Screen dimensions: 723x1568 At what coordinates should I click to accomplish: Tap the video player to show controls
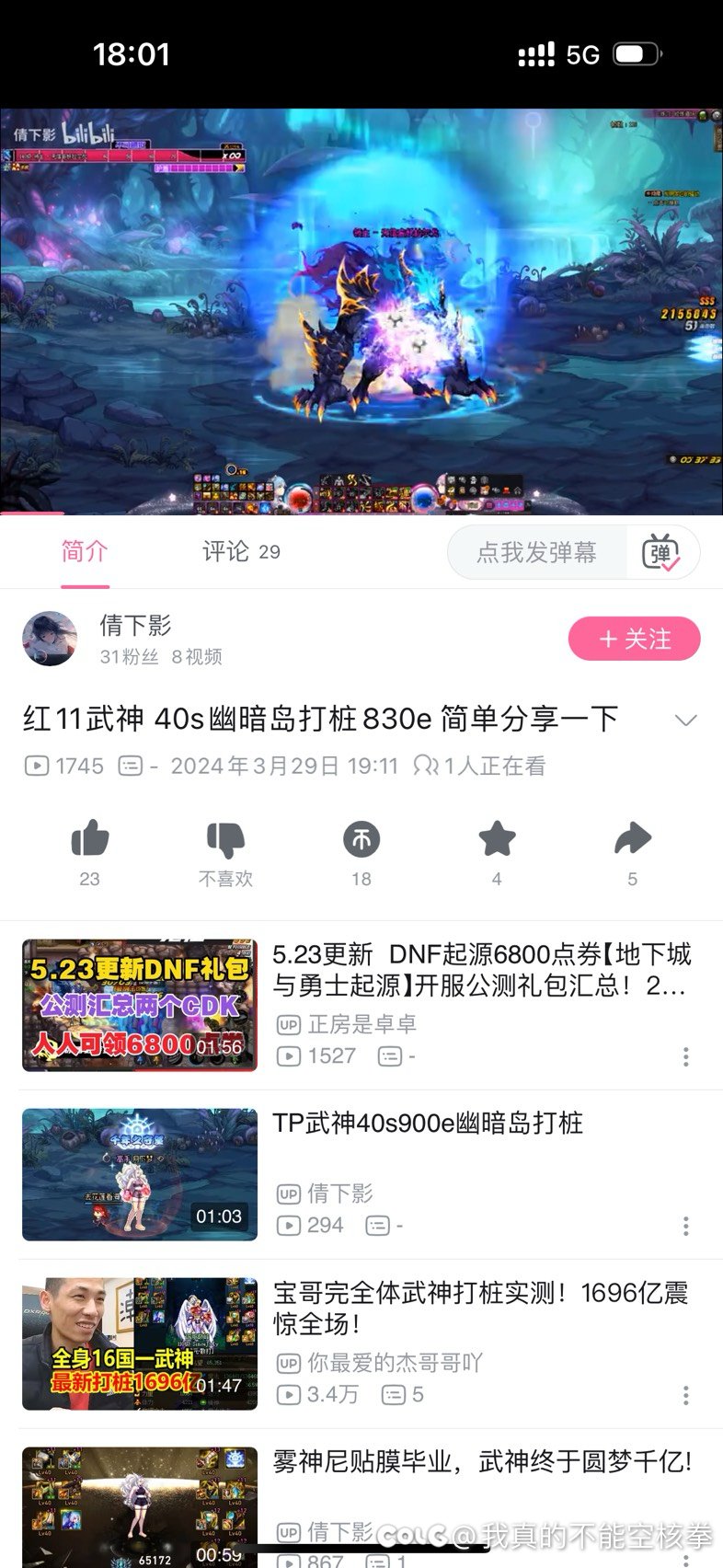[361, 311]
